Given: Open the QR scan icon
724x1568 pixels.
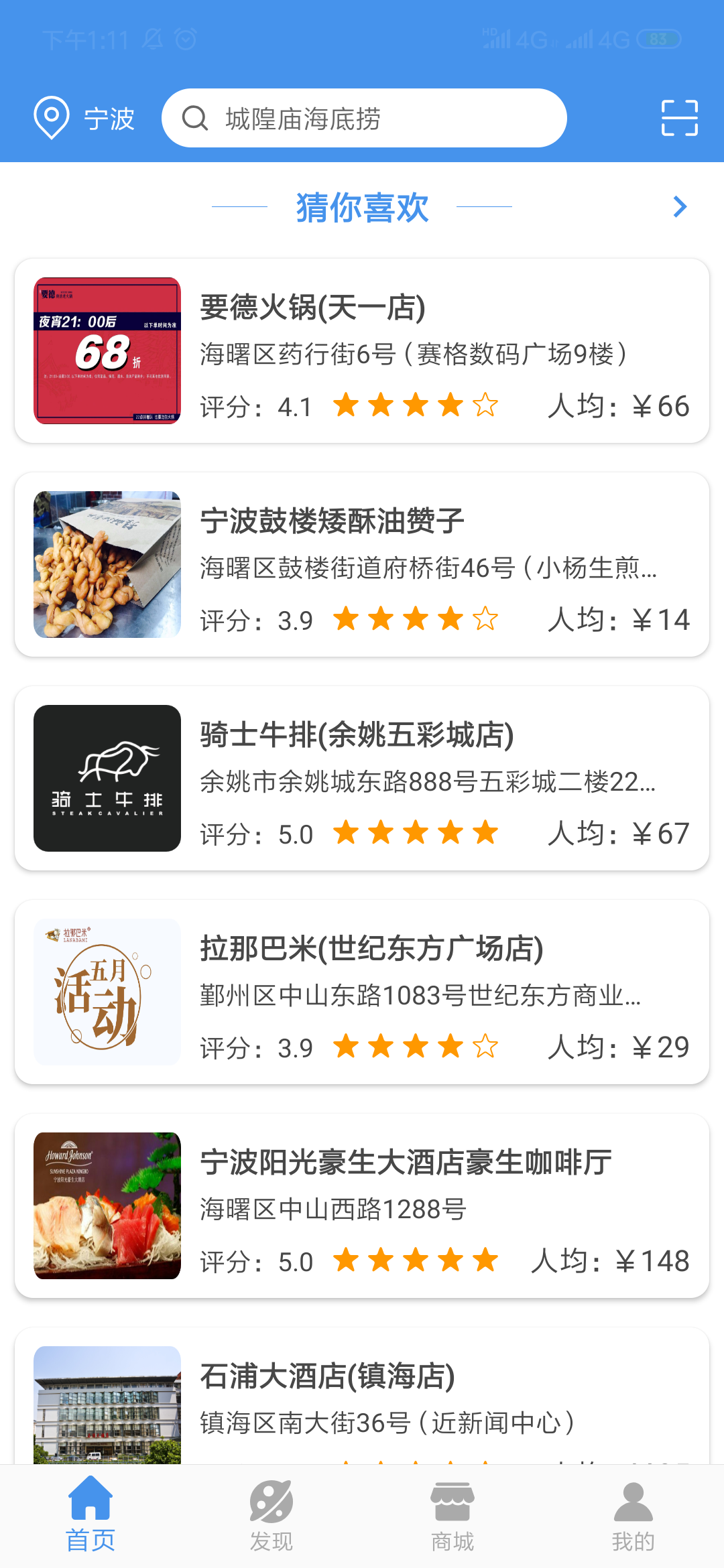Looking at the screenshot, I should click(679, 119).
